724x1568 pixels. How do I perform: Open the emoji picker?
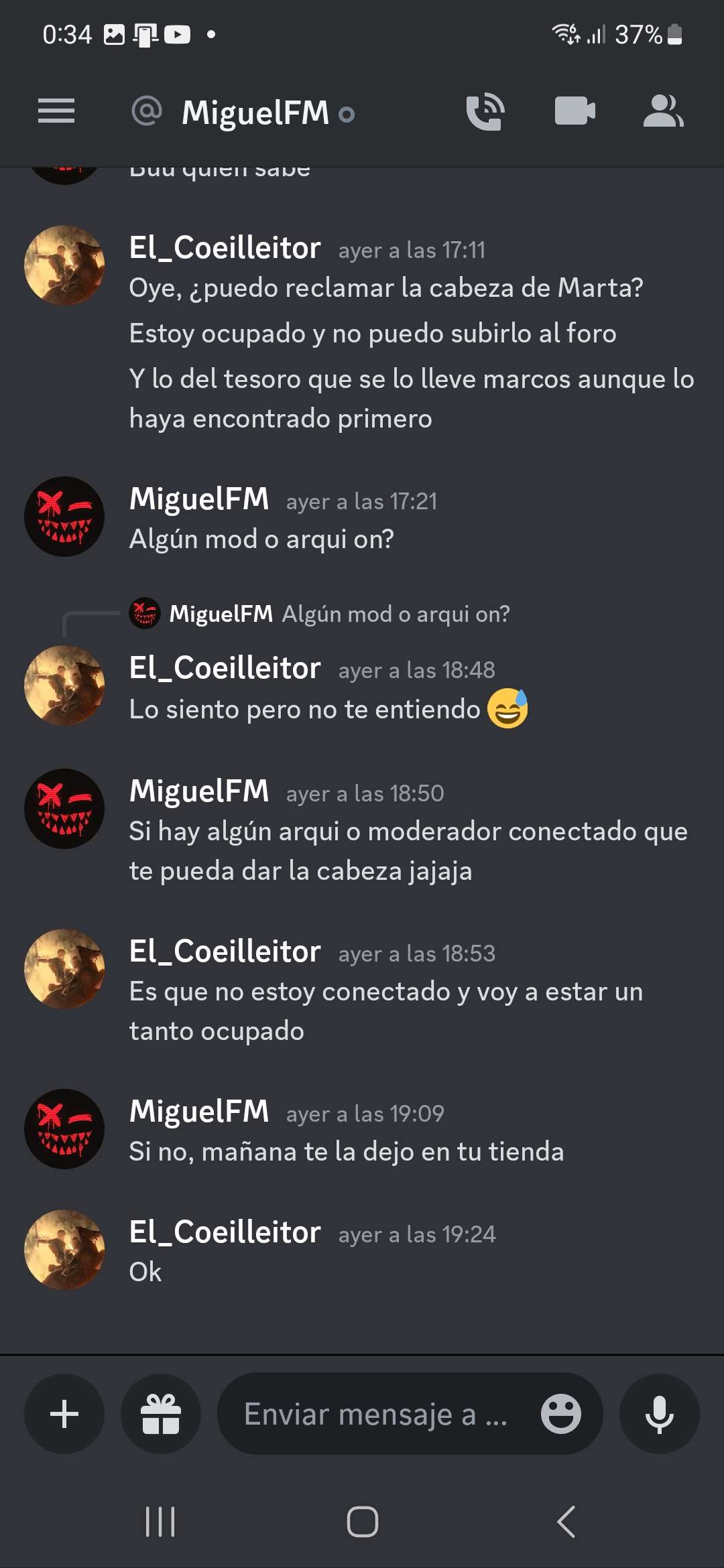point(560,1414)
